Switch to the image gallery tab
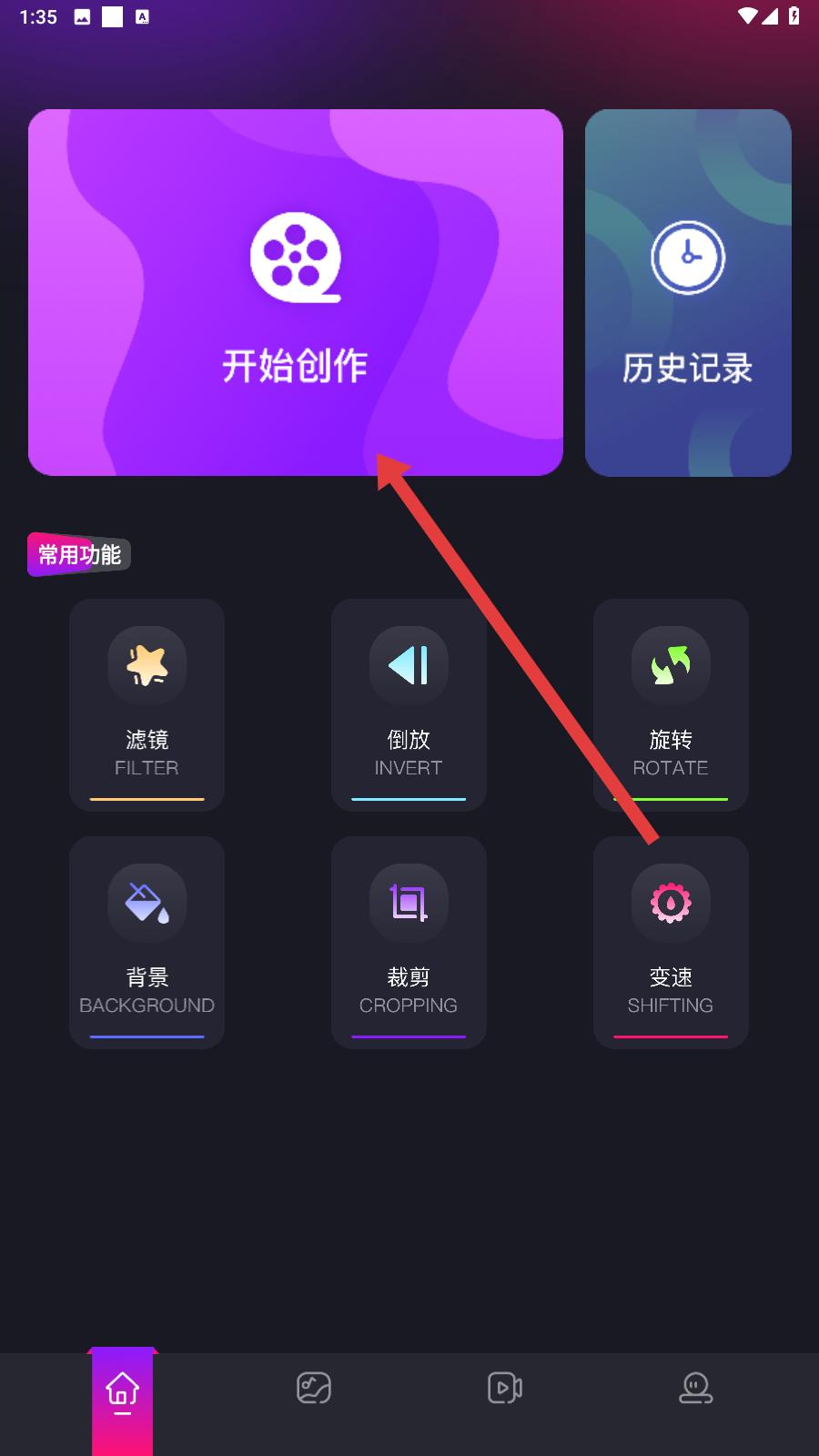819x1456 pixels. click(x=314, y=1388)
